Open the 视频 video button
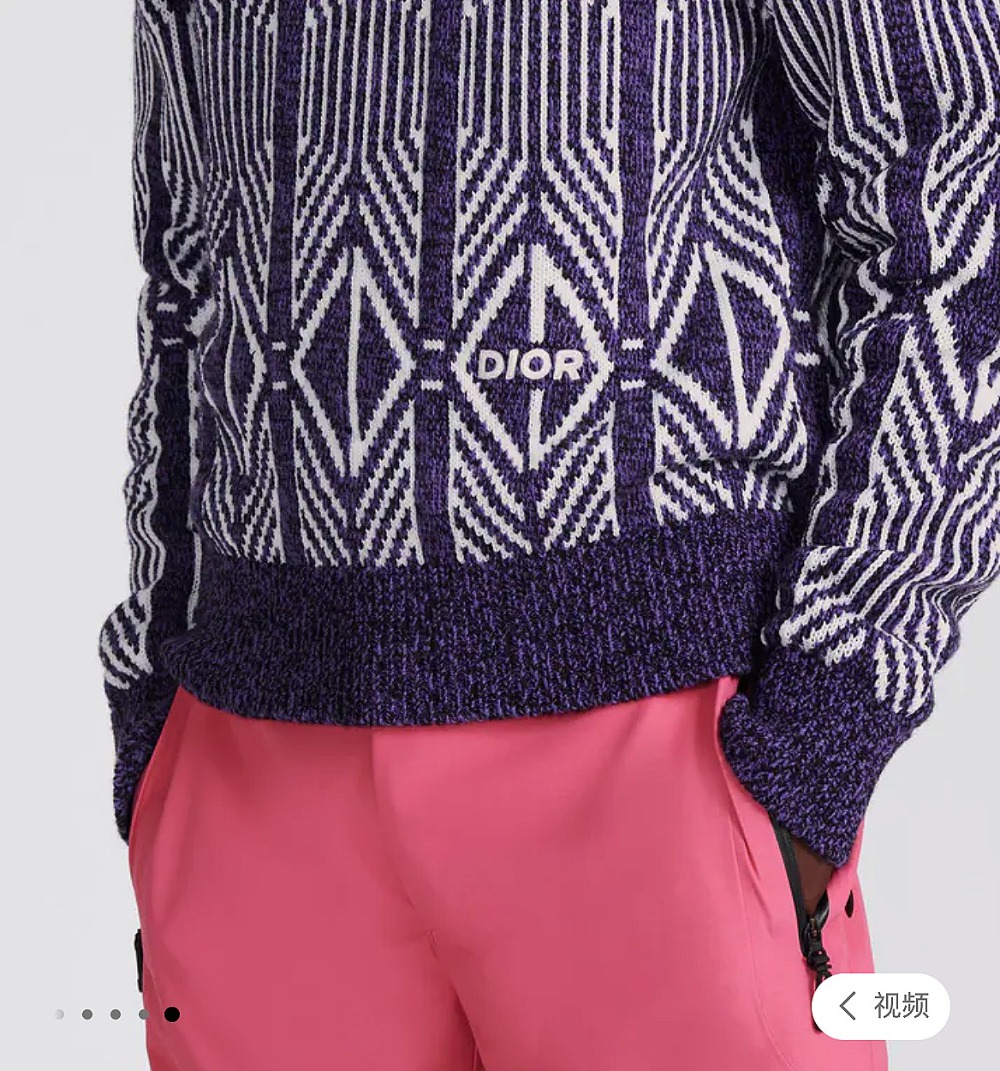 tap(881, 1005)
